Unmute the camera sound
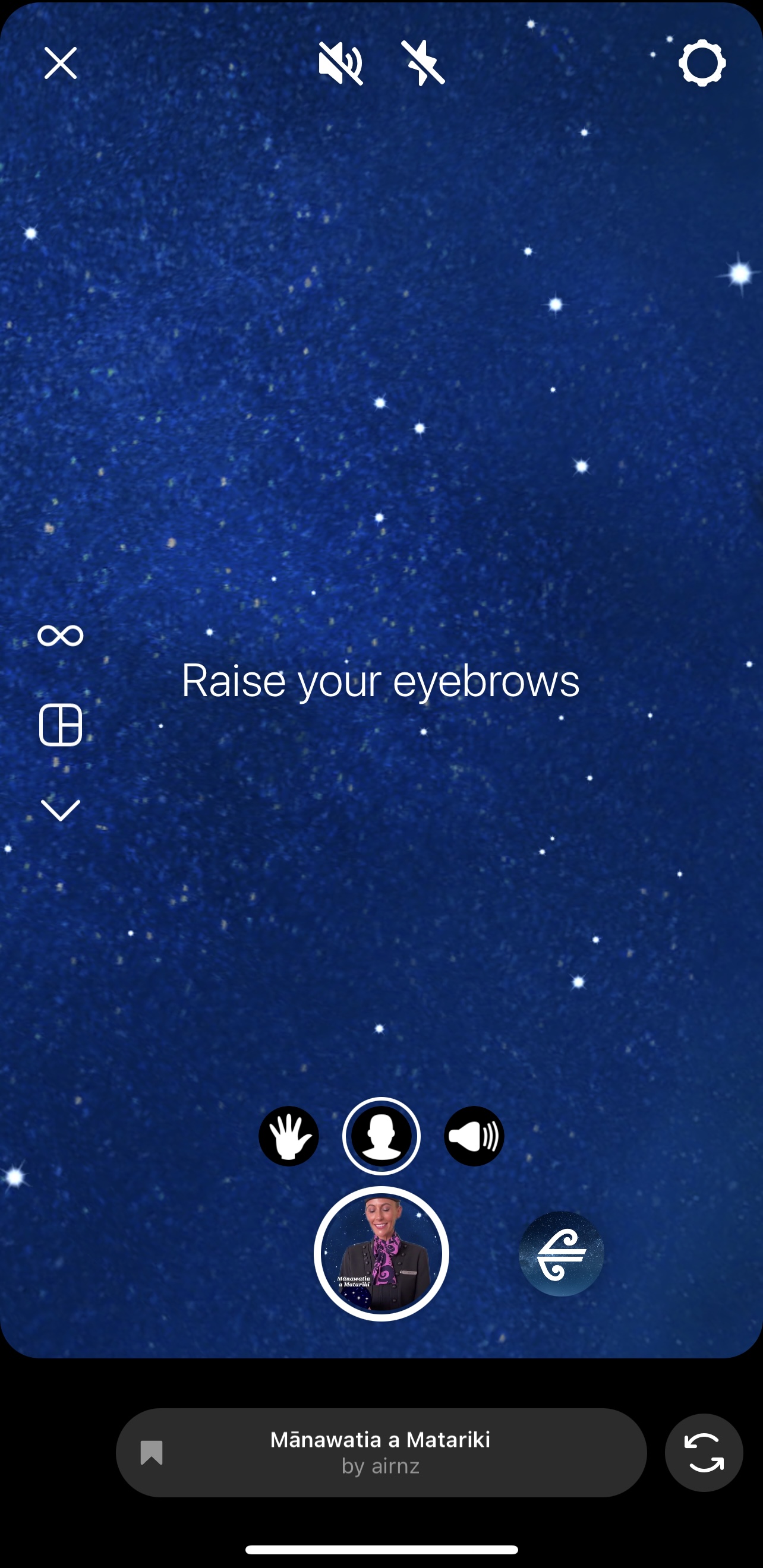This screenshot has height=1568, width=763. coord(340,64)
